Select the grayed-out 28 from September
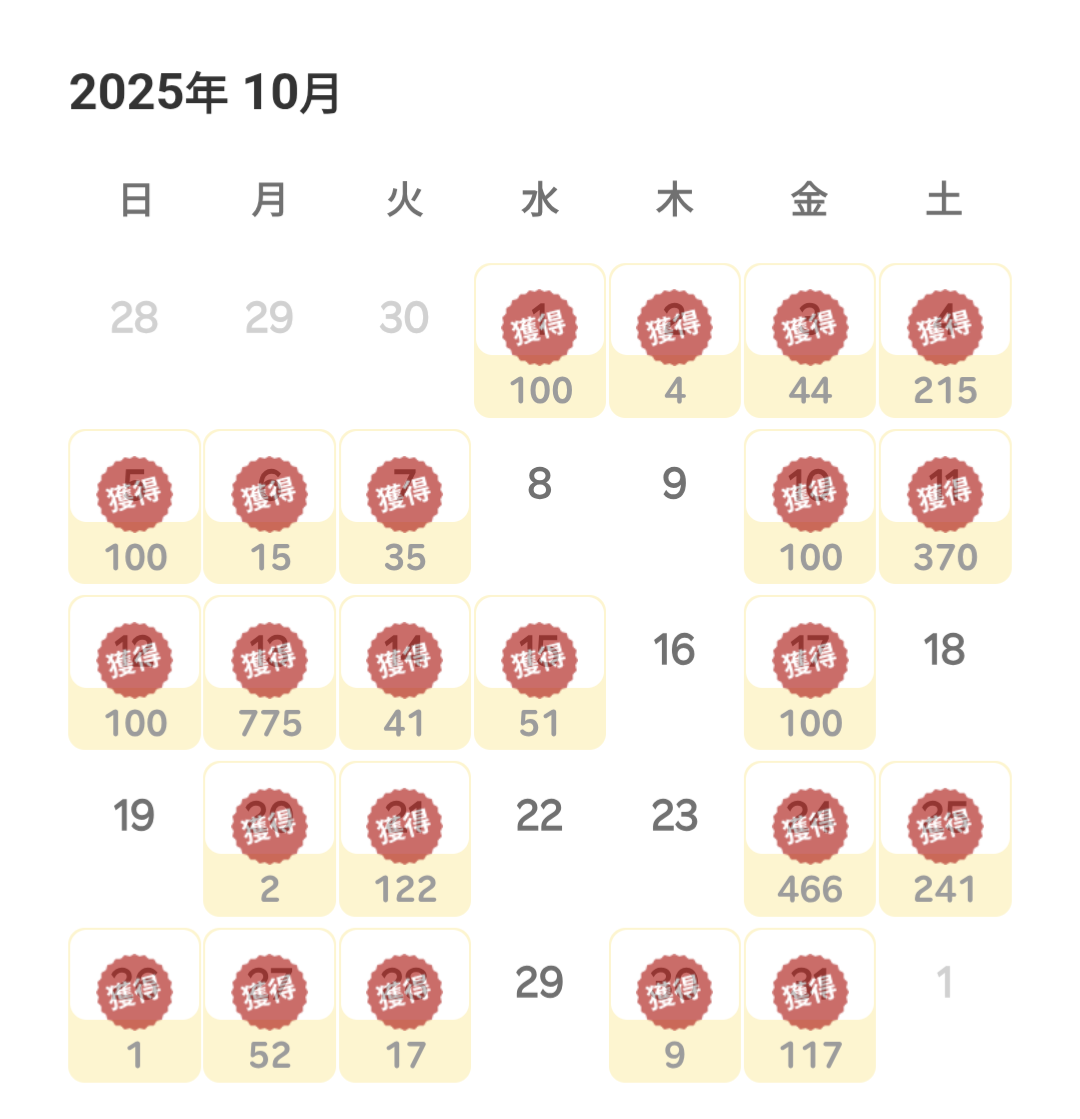 pos(136,317)
